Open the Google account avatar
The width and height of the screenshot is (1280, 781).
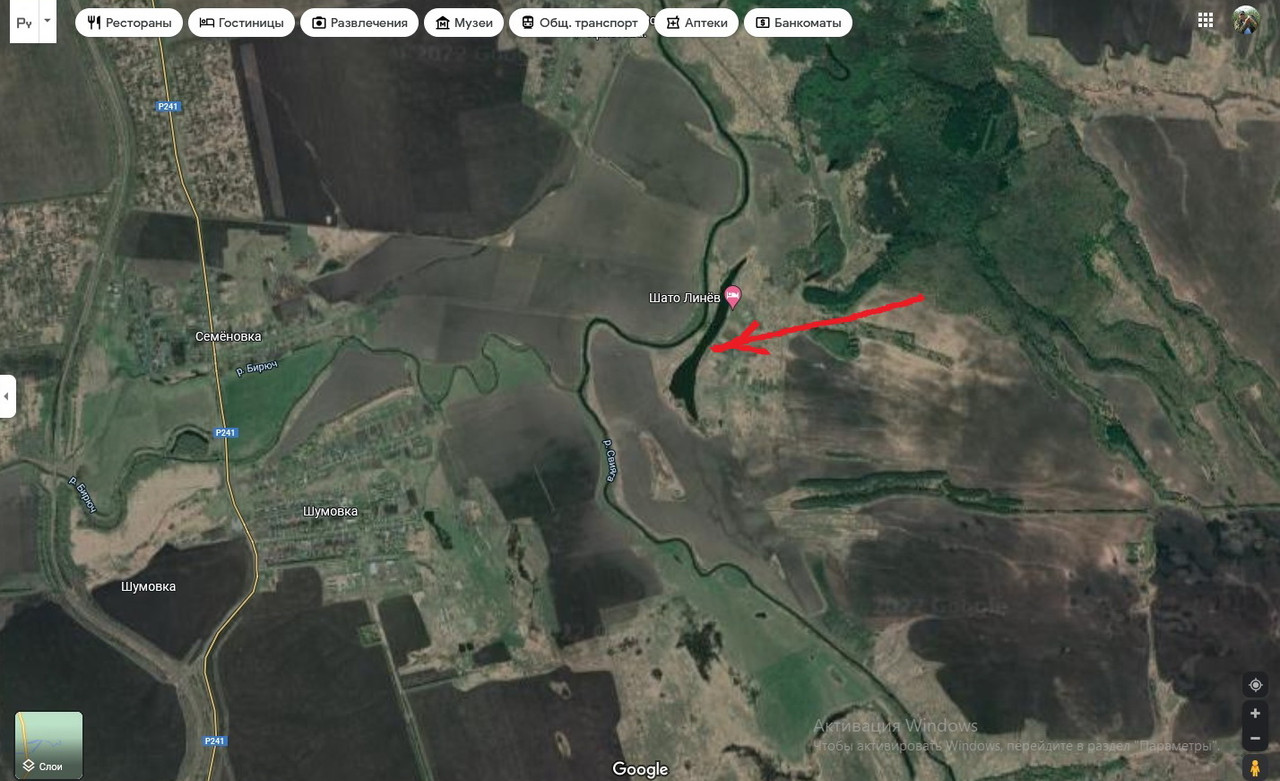(1246, 20)
